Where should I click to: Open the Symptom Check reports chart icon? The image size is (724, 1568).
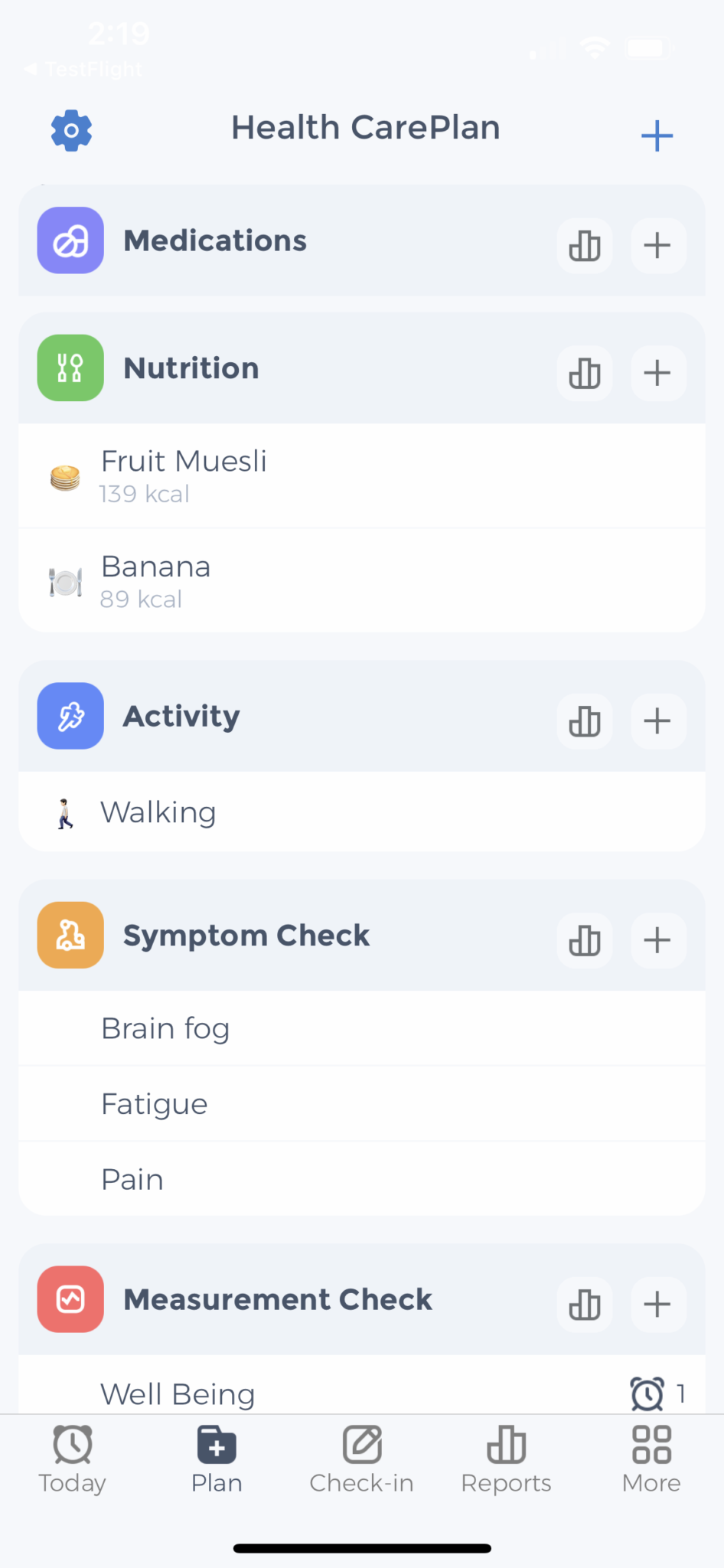pos(584,940)
